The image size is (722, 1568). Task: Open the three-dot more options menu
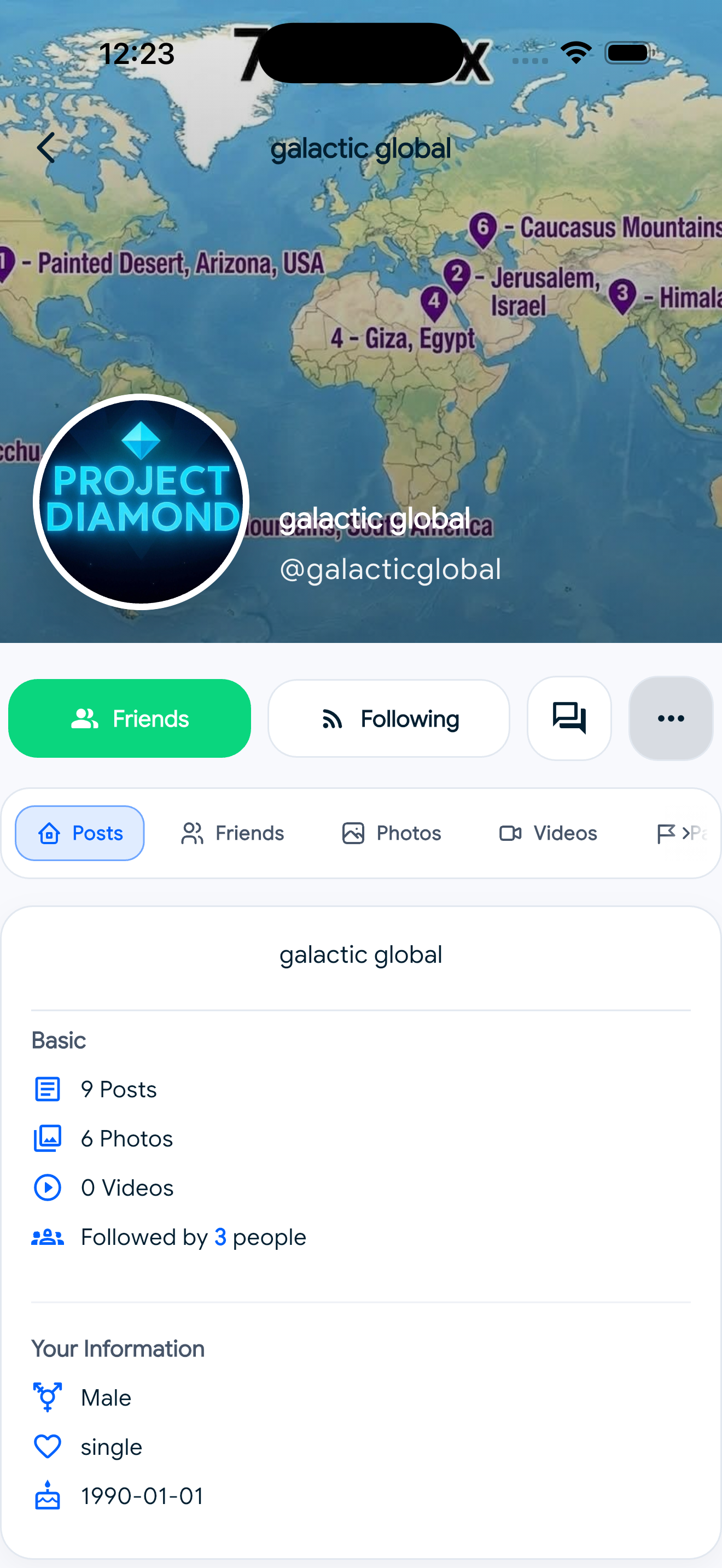click(x=669, y=718)
